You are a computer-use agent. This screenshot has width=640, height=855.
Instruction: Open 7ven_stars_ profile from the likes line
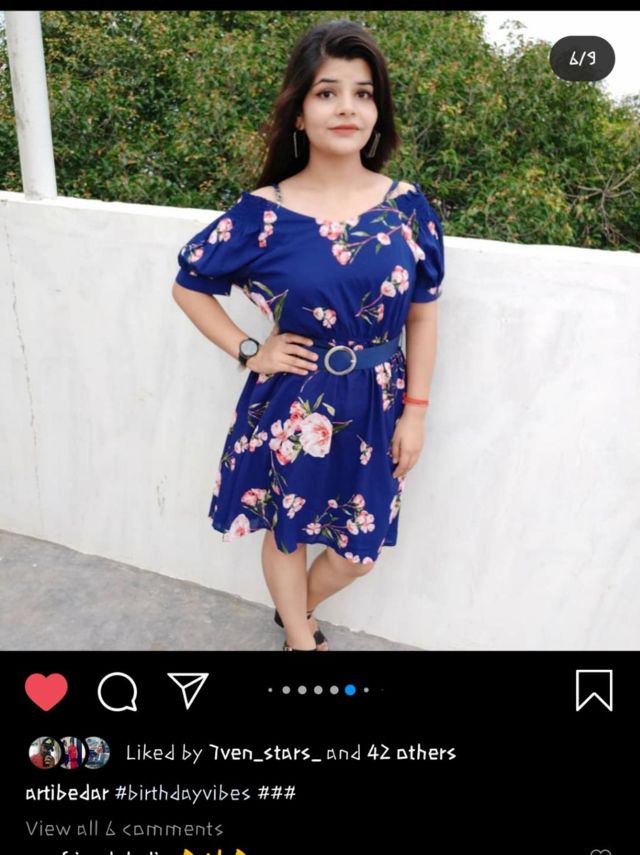(264, 753)
